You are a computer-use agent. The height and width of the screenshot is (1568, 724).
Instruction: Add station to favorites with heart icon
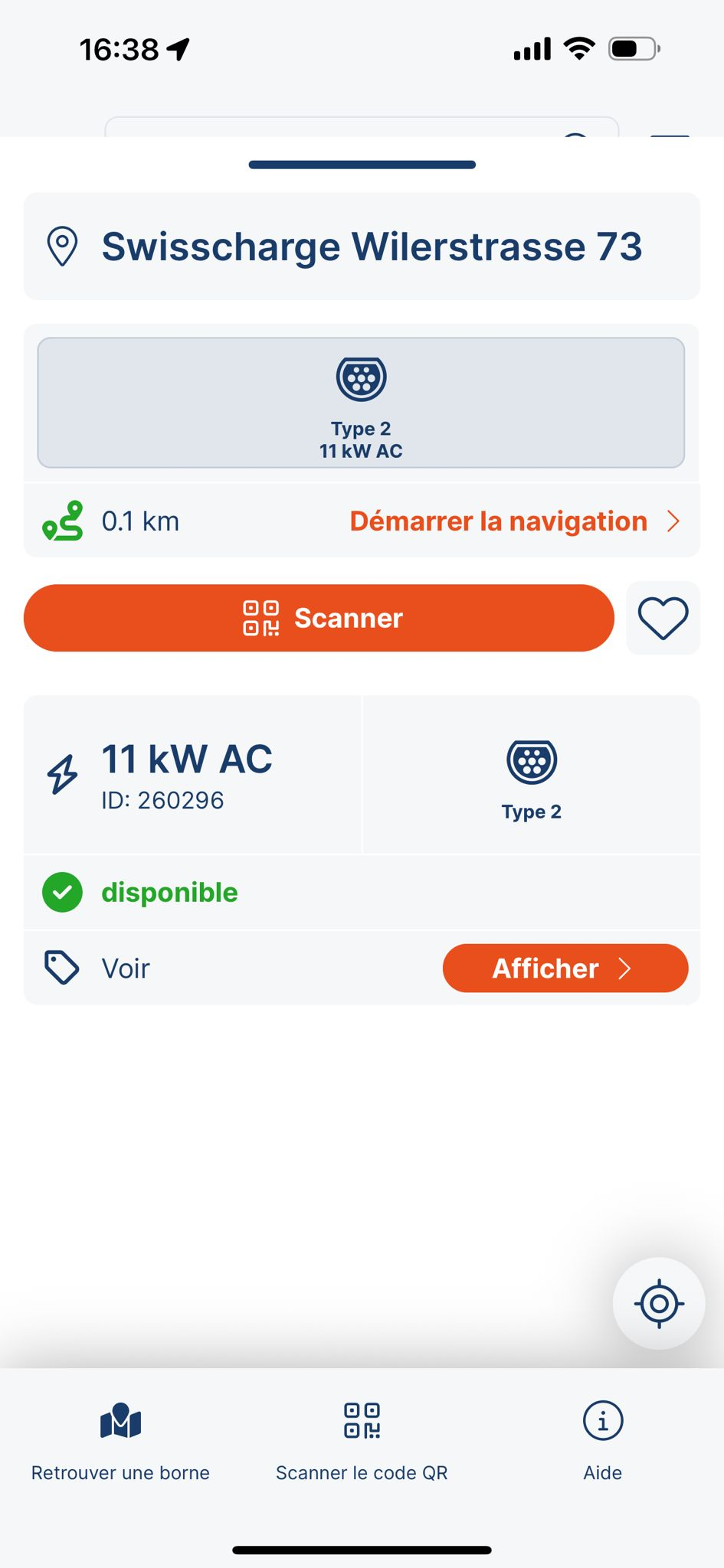[663, 618]
